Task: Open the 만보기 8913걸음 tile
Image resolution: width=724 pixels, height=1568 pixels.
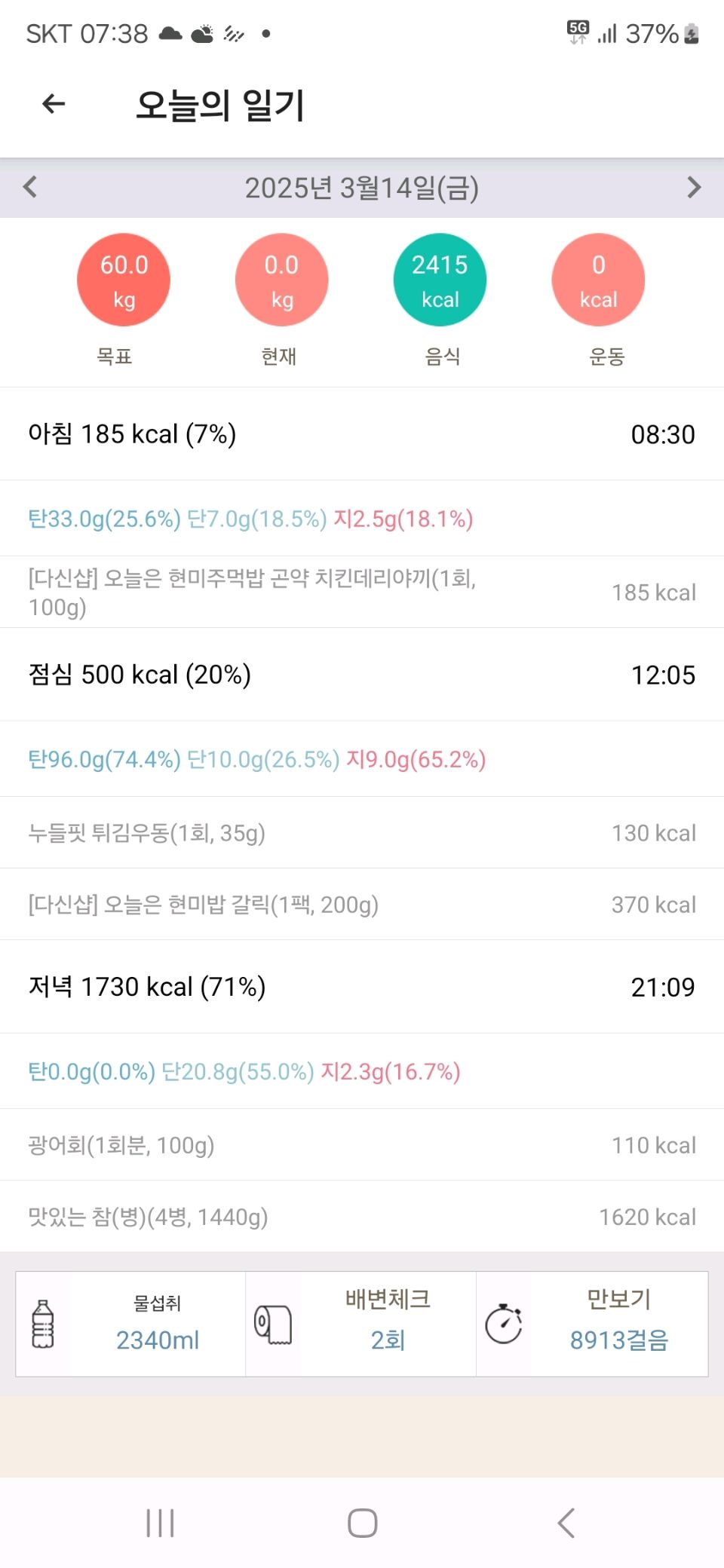Action: click(x=592, y=1324)
